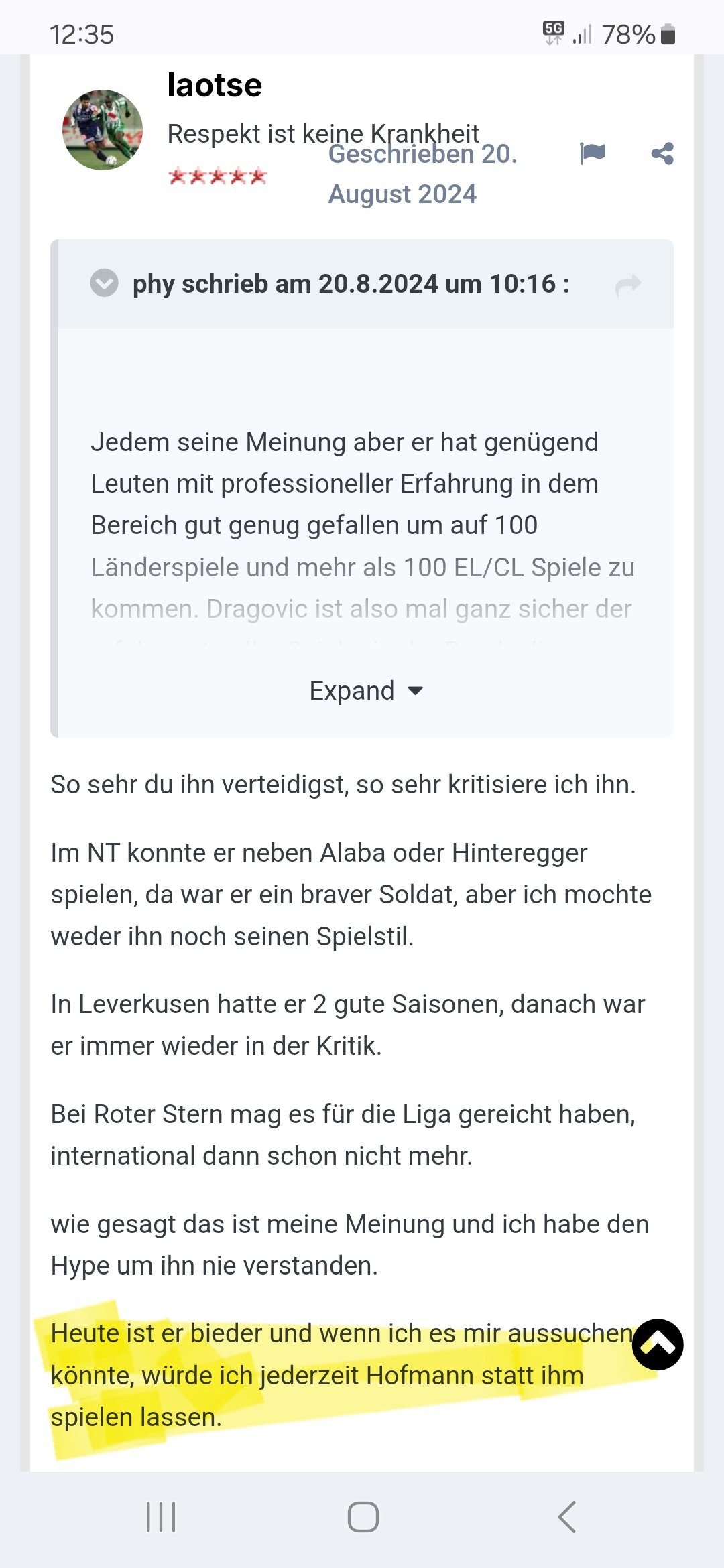The height and width of the screenshot is (1568, 724).
Task: Collapse the quote from phy
Action: click(105, 283)
